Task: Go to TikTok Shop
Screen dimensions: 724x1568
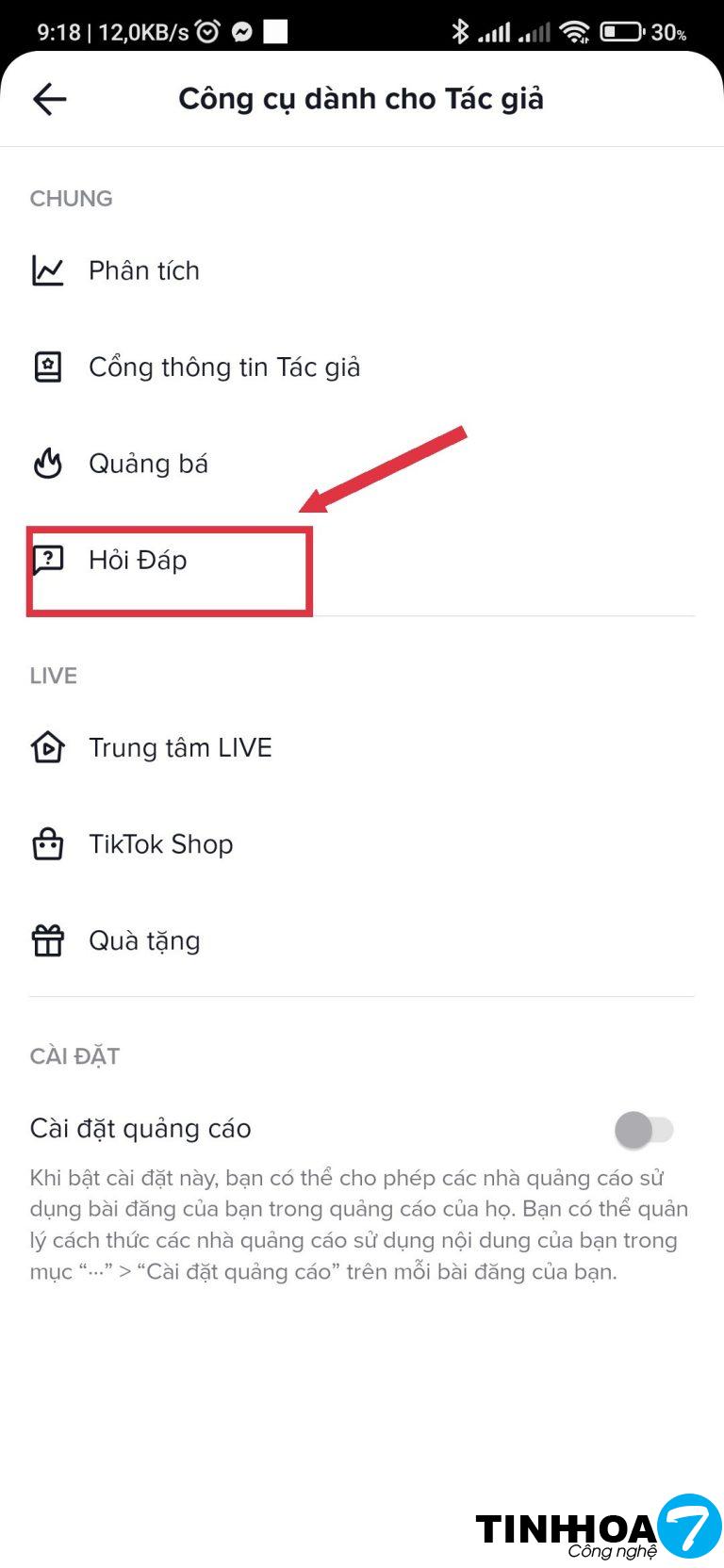Action: (160, 844)
